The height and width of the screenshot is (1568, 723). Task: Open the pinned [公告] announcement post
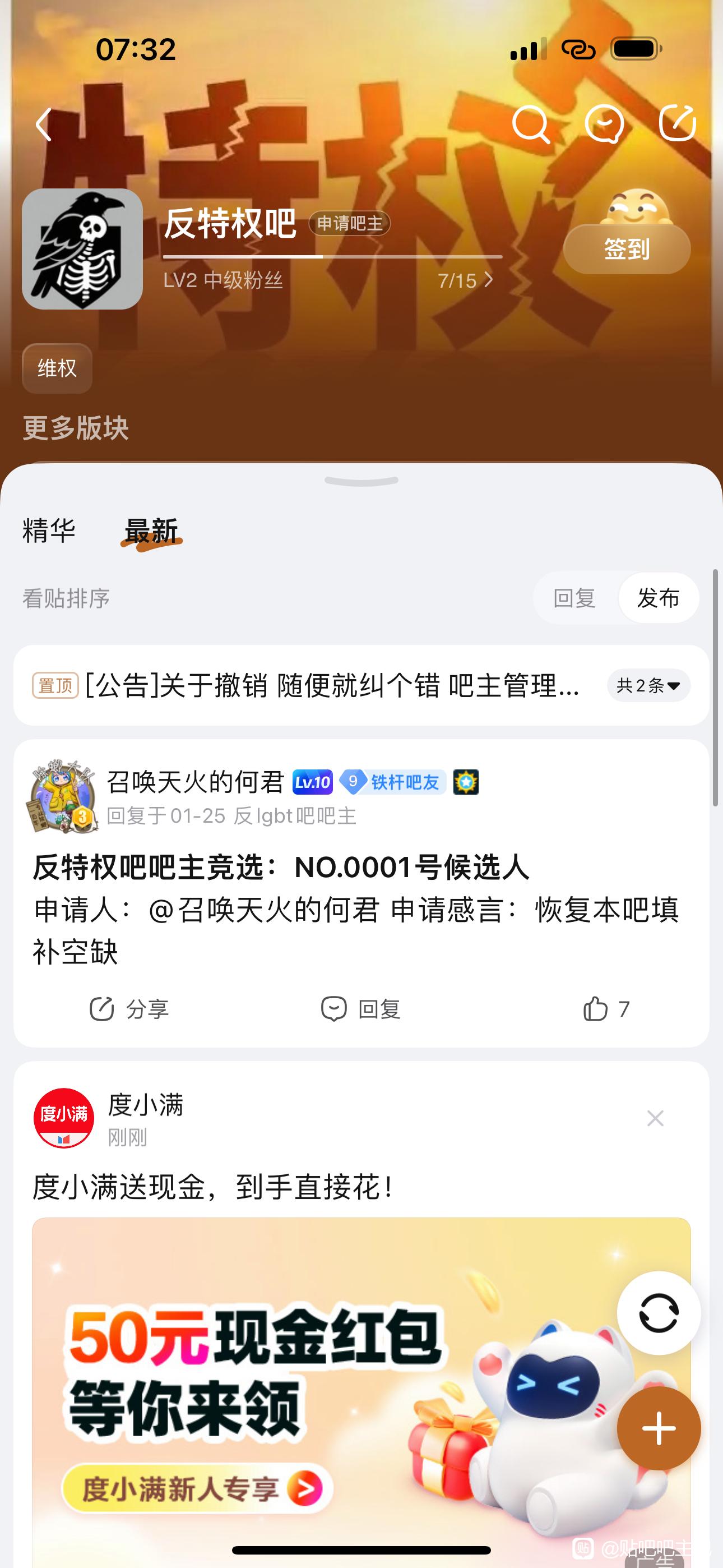332,685
